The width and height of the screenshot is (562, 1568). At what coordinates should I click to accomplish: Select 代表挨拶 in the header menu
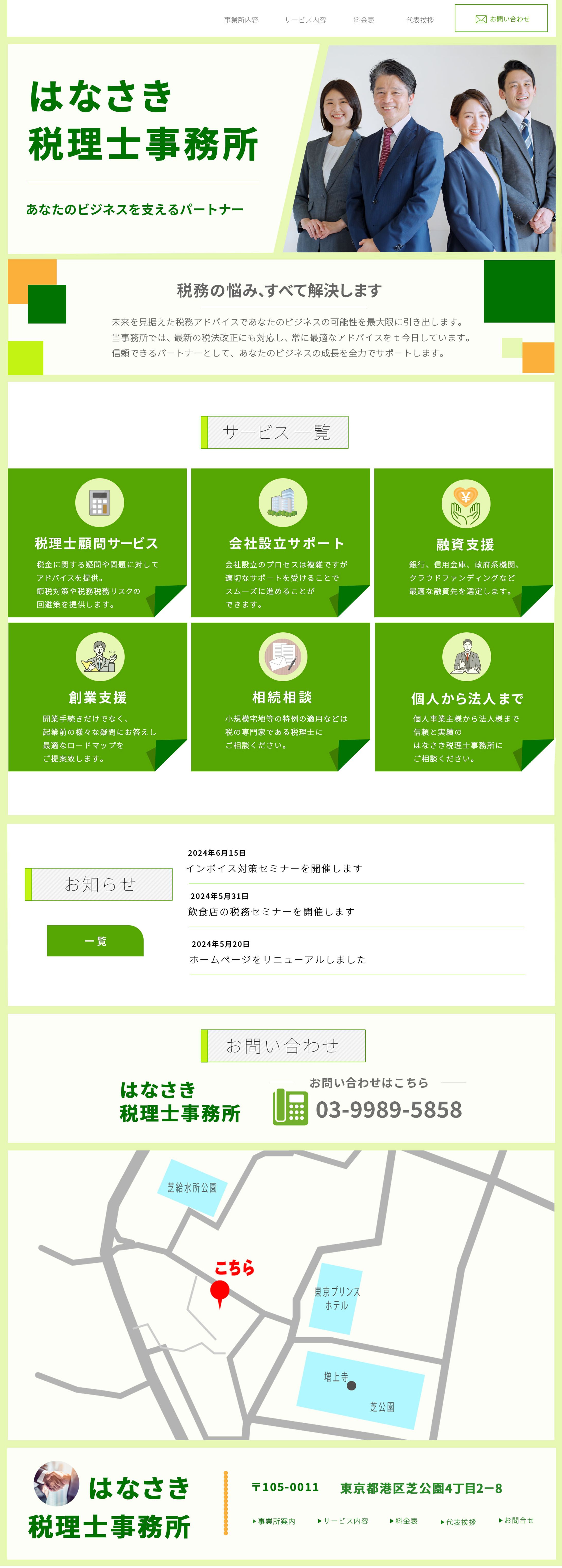[420, 20]
